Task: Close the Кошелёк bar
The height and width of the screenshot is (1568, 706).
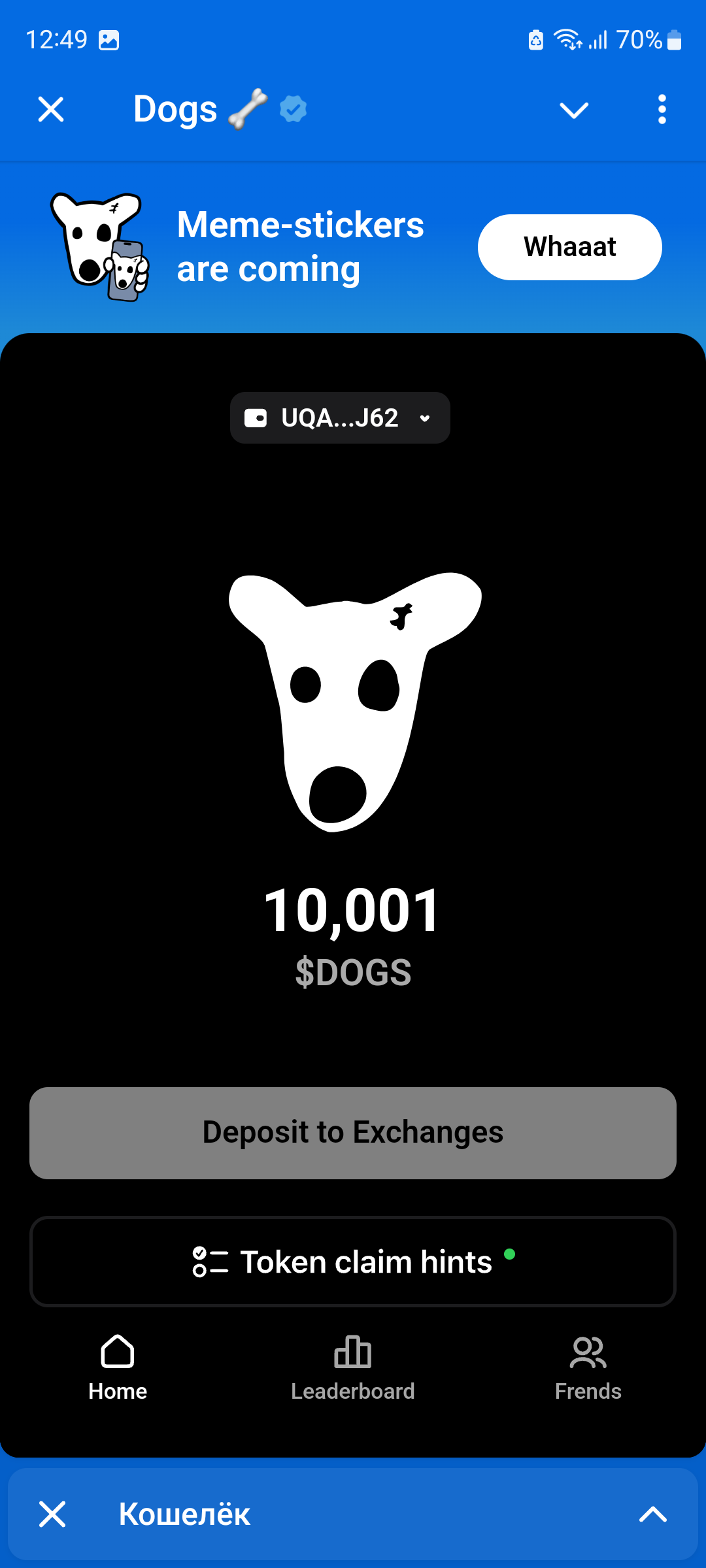Action: [52, 1514]
